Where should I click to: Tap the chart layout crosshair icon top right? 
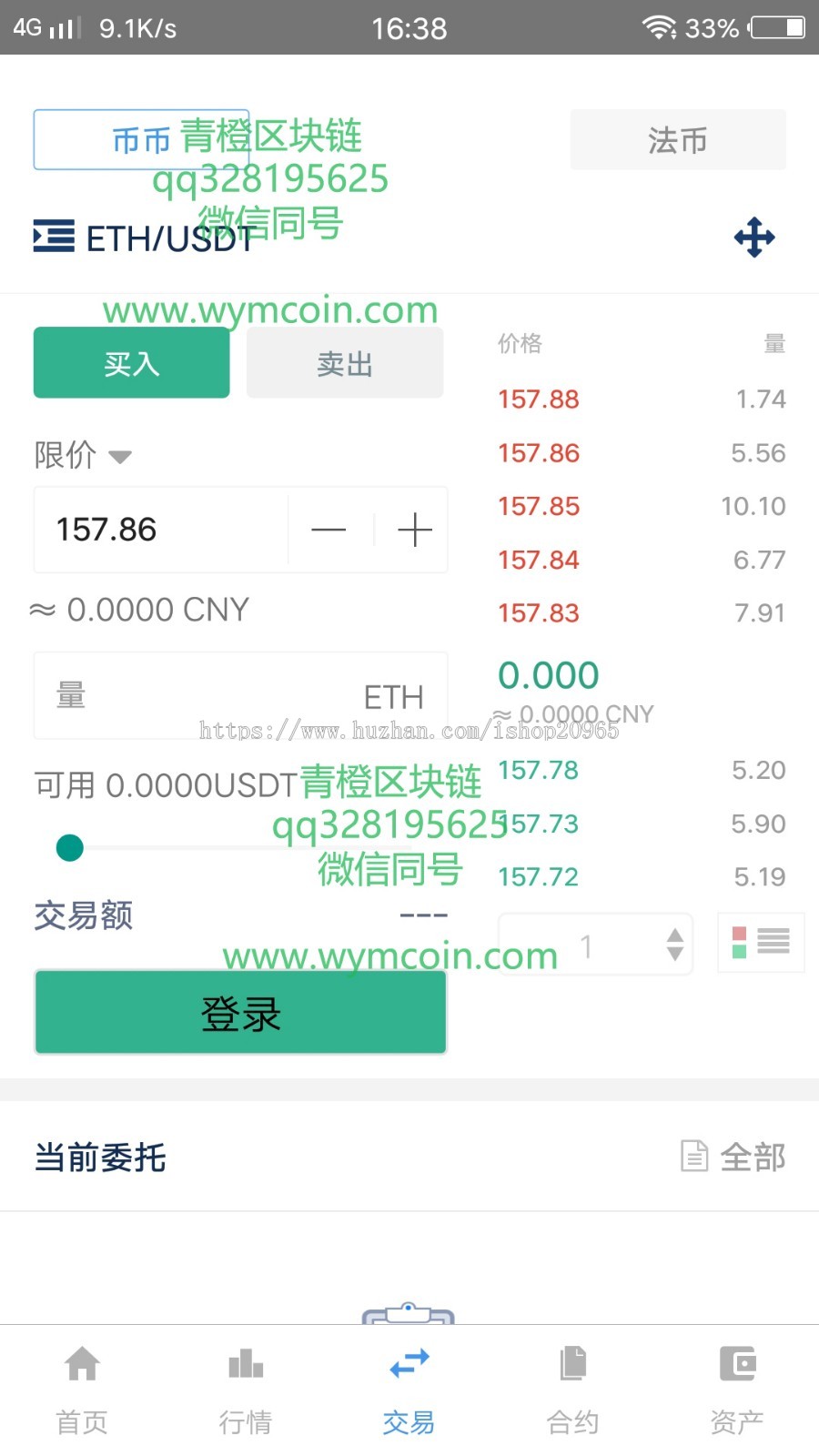coord(754,238)
